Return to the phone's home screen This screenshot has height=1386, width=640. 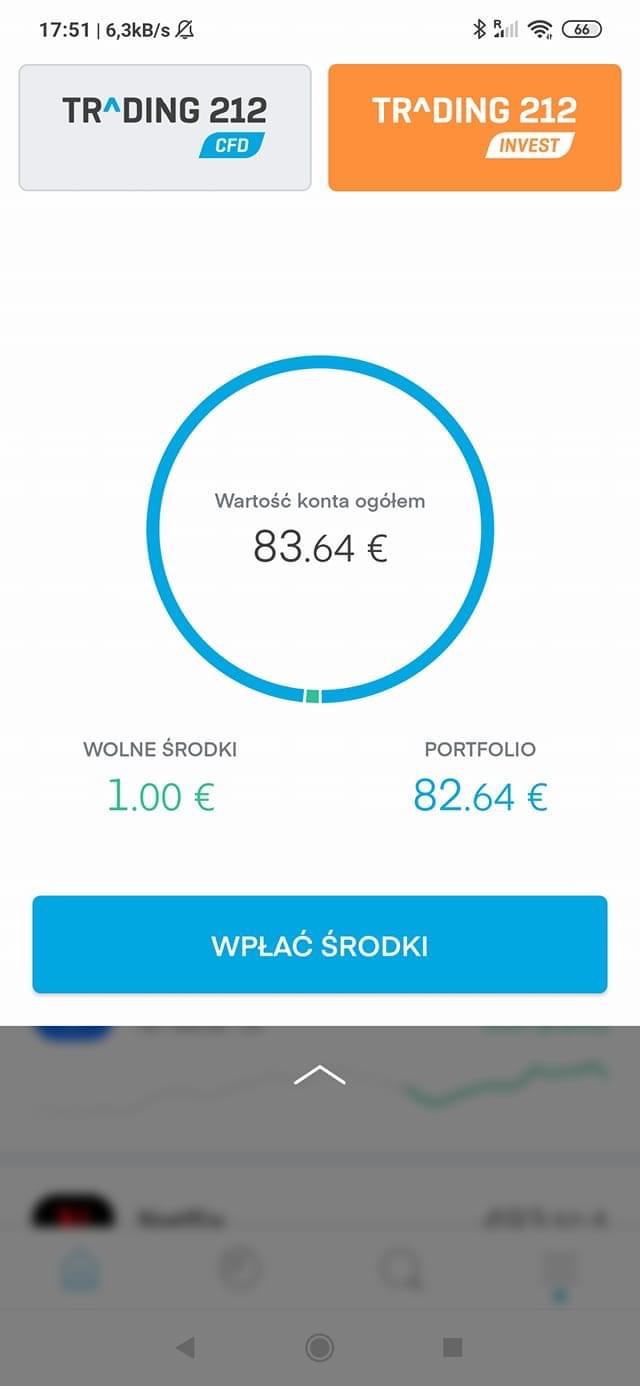point(320,1348)
